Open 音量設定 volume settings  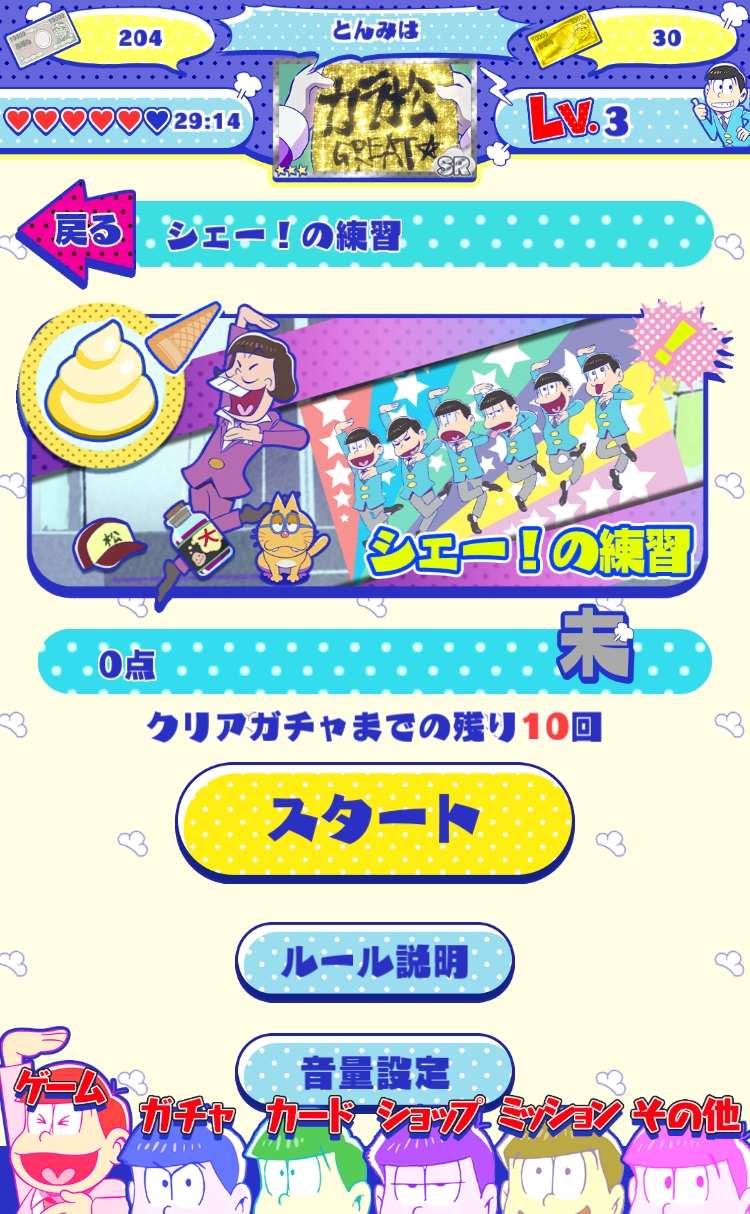pos(375,1072)
